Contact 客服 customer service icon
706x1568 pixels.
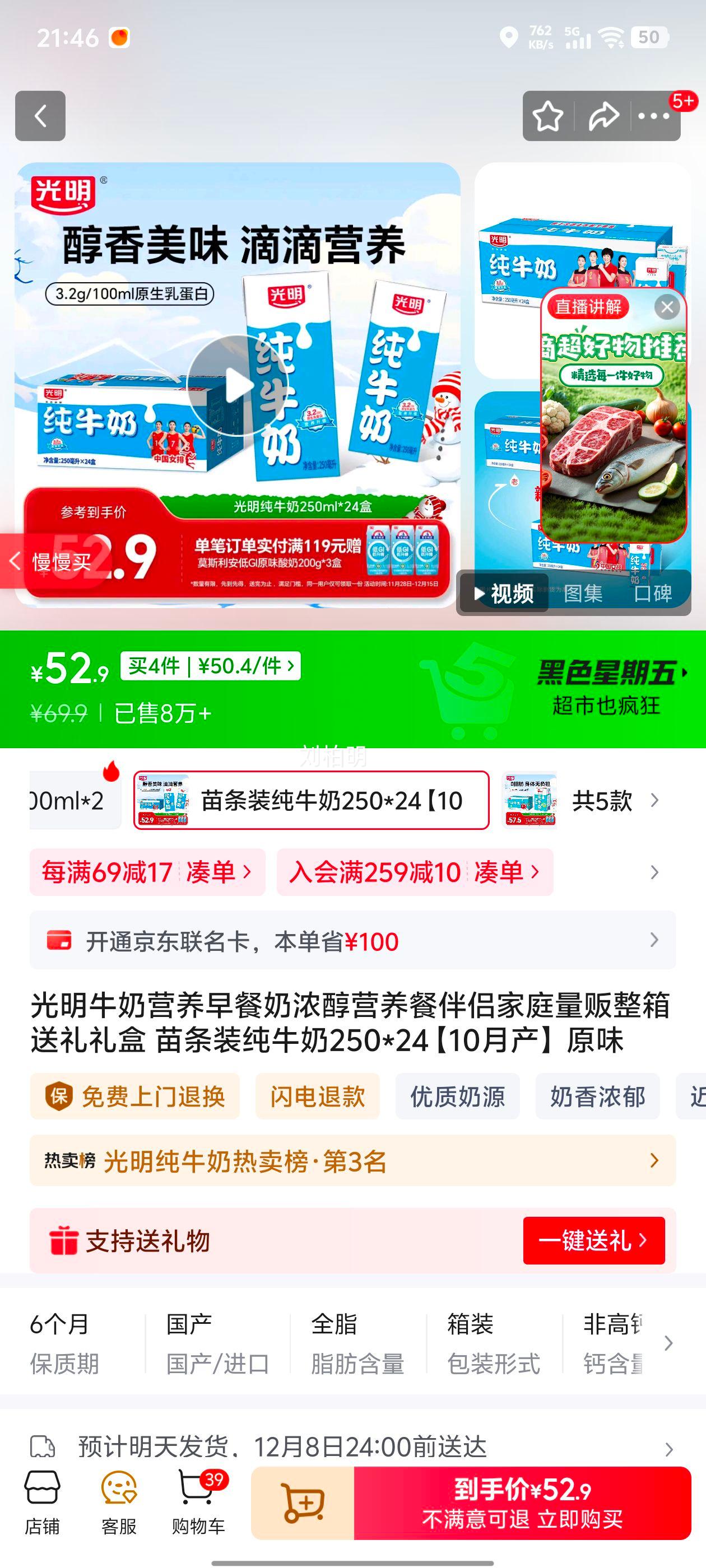click(x=119, y=1504)
